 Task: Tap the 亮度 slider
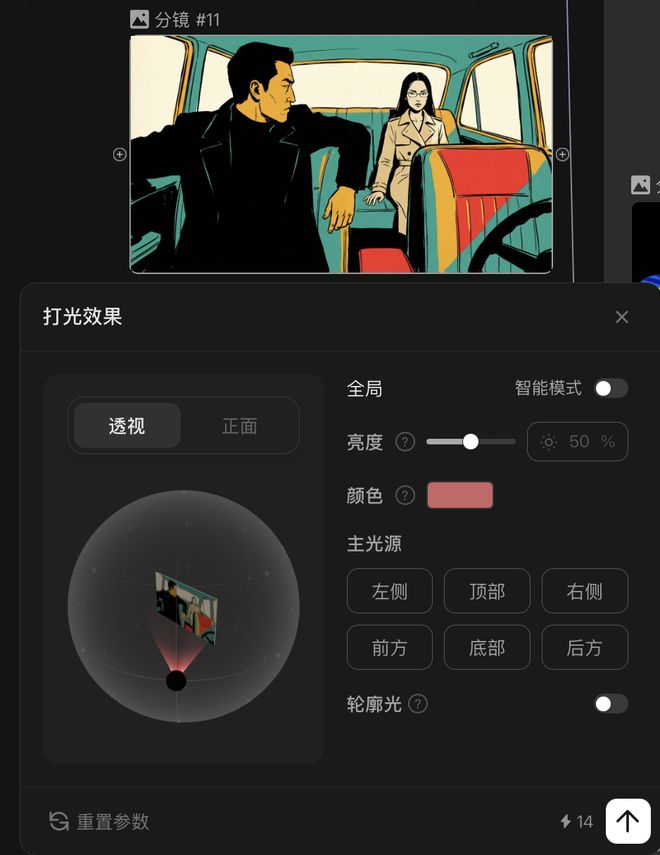click(470, 441)
